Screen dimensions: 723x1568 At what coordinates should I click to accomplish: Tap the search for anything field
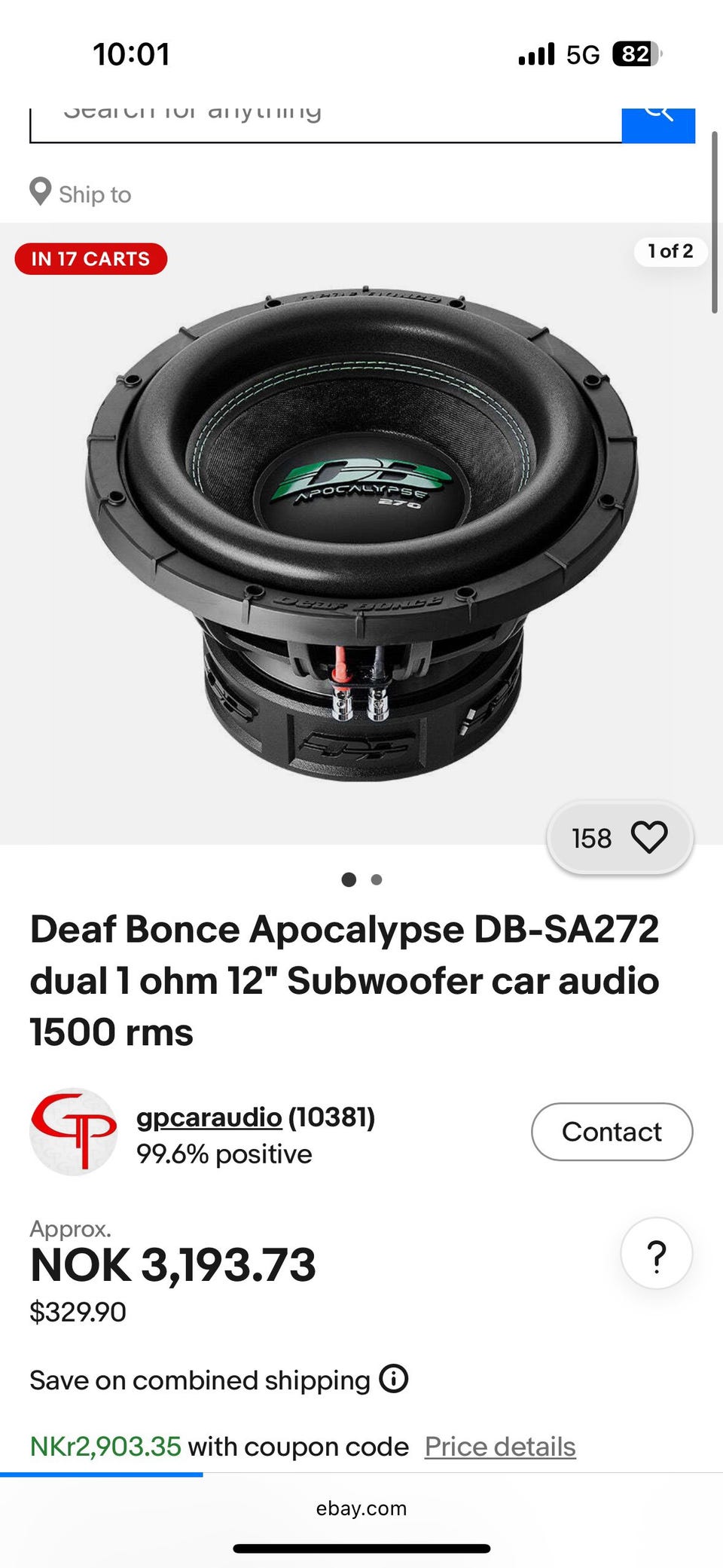point(325,124)
